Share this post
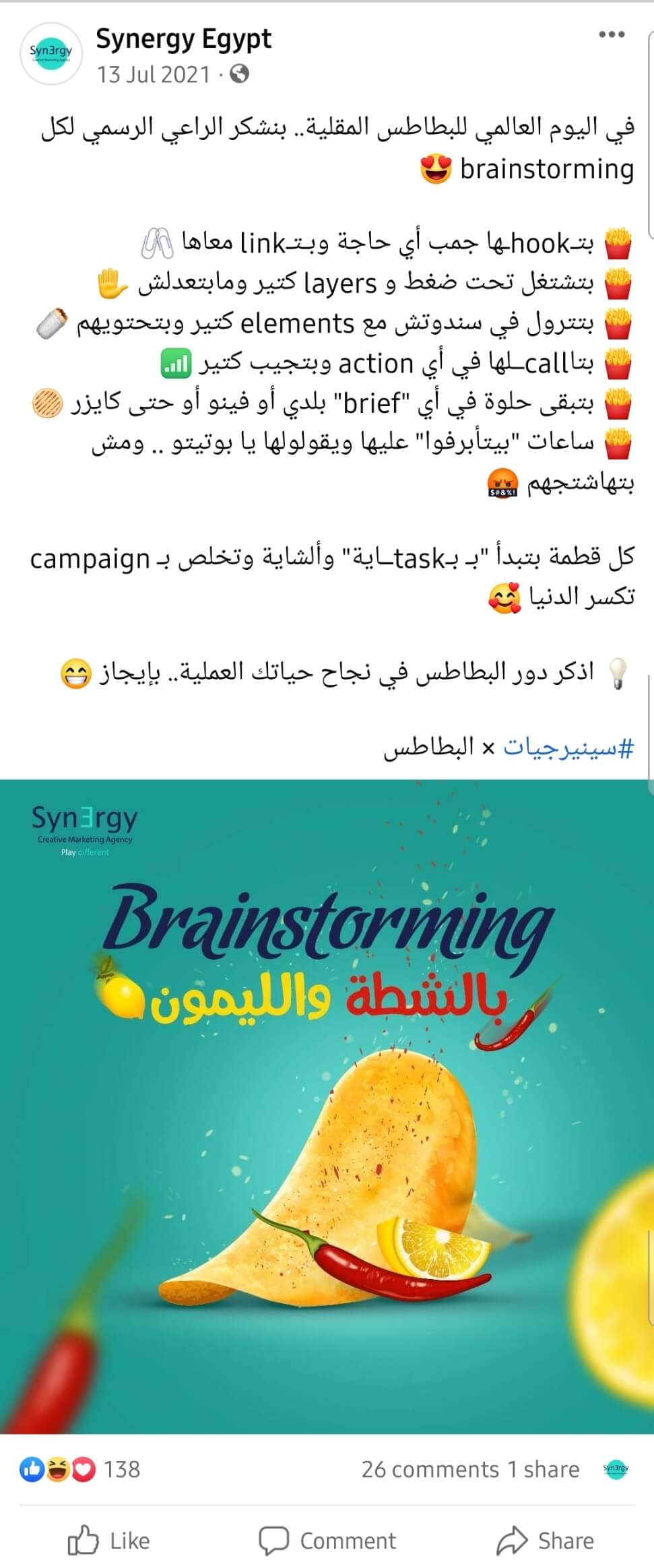The height and width of the screenshot is (1568, 654). [546, 1540]
